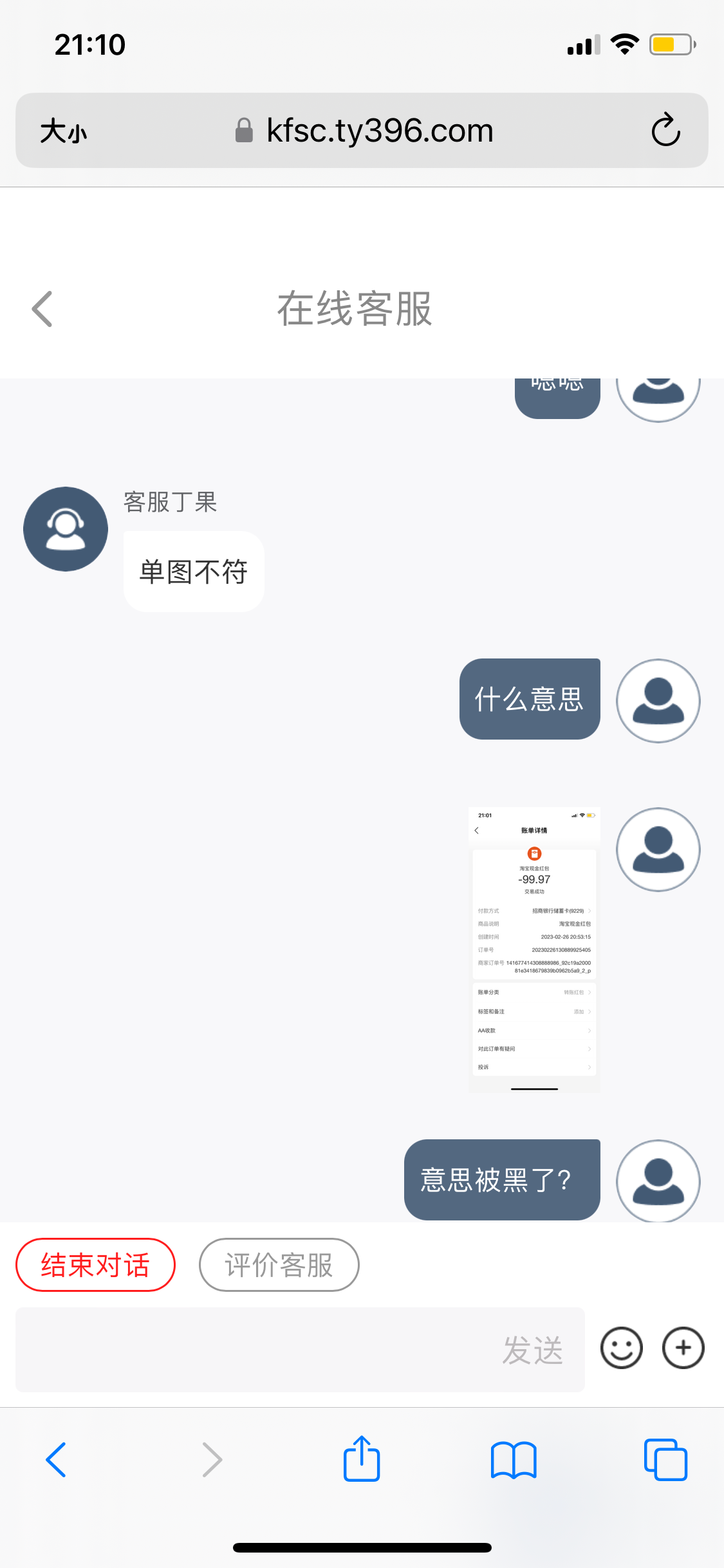Show open Safari tabs

pyautogui.click(x=665, y=1459)
